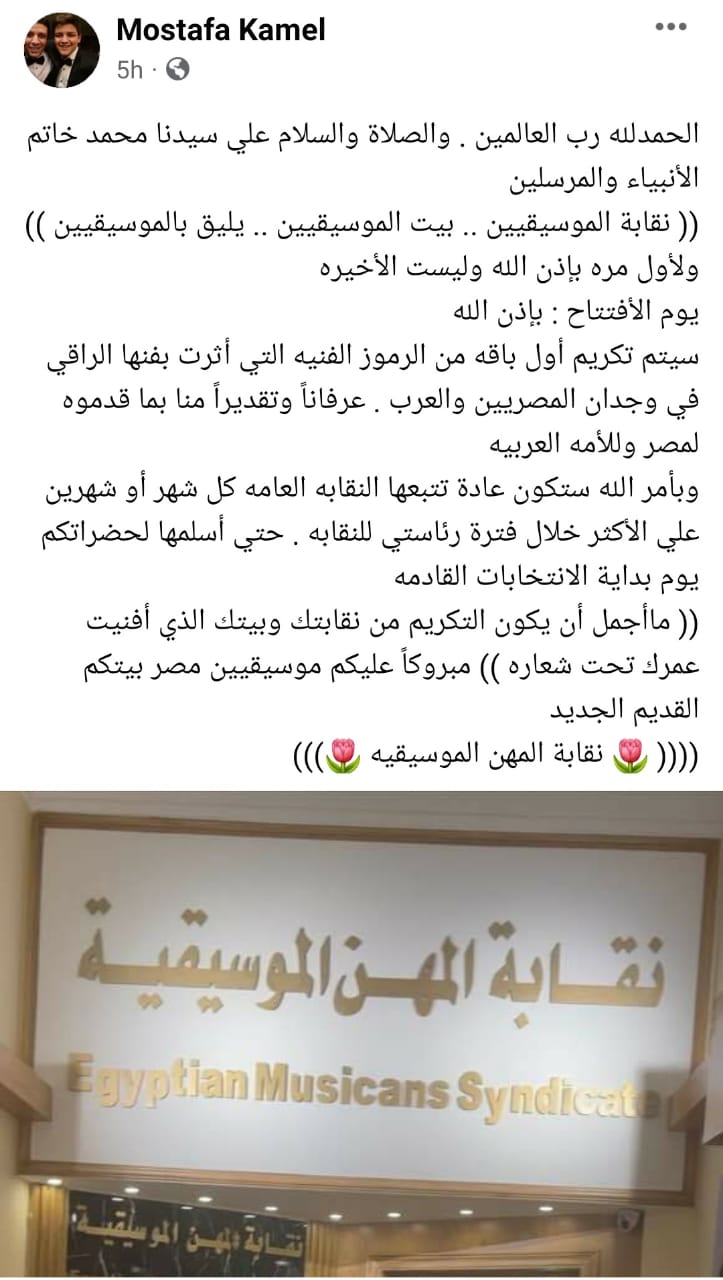Open the Mostafa Kamel profile name link
The image size is (723, 1280).
pyautogui.click(x=221, y=30)
